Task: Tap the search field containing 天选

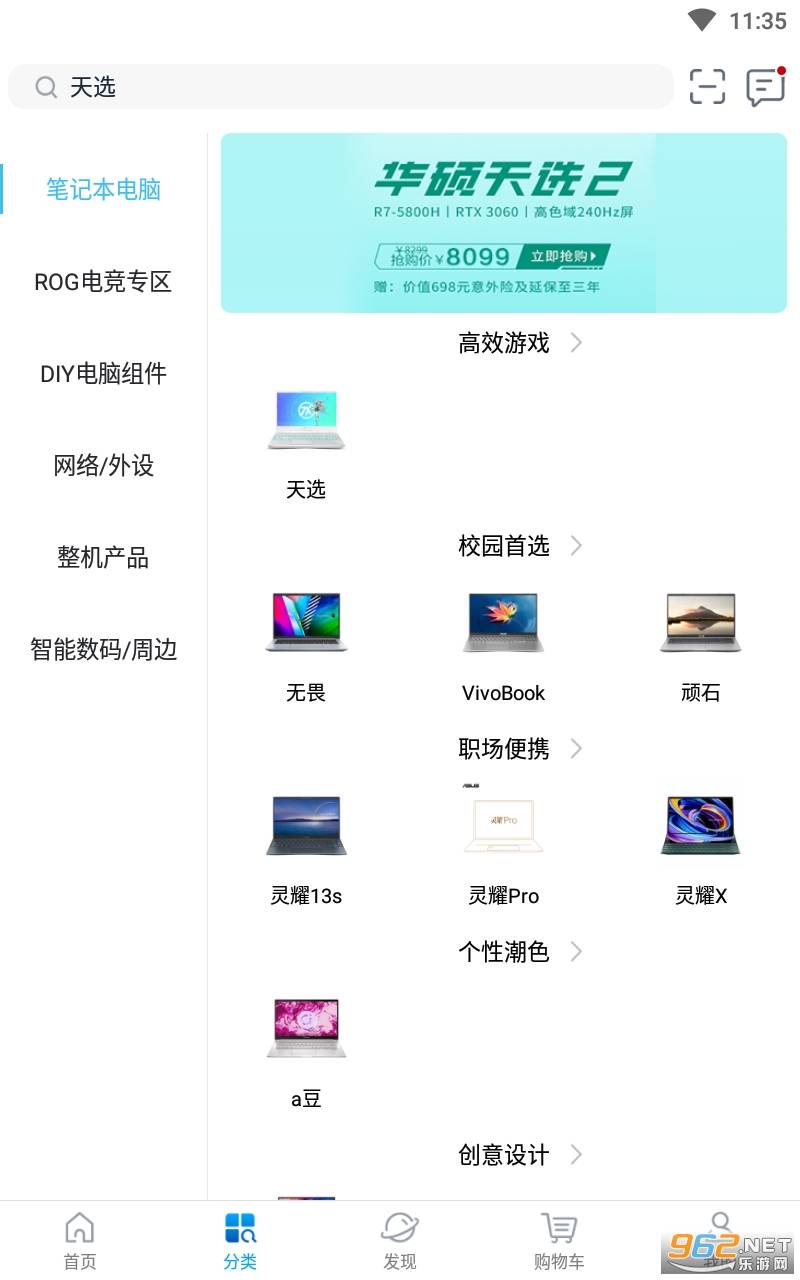Action: [x=300, y=87]
